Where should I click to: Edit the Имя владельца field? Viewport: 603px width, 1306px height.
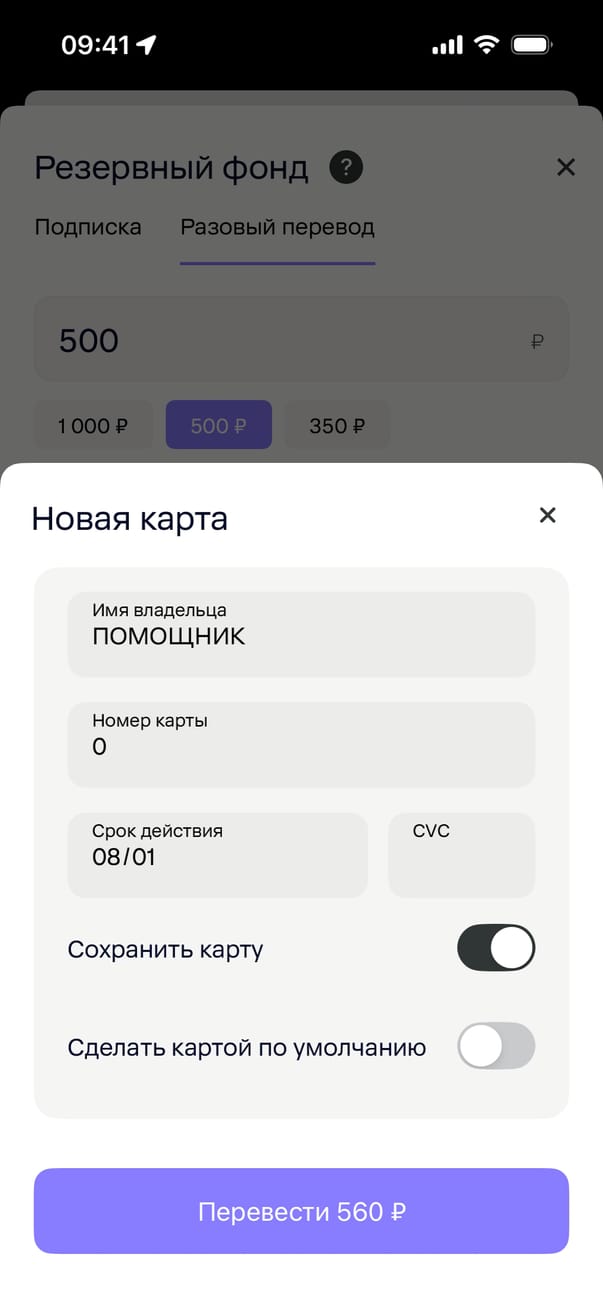(x=301, y=634)
